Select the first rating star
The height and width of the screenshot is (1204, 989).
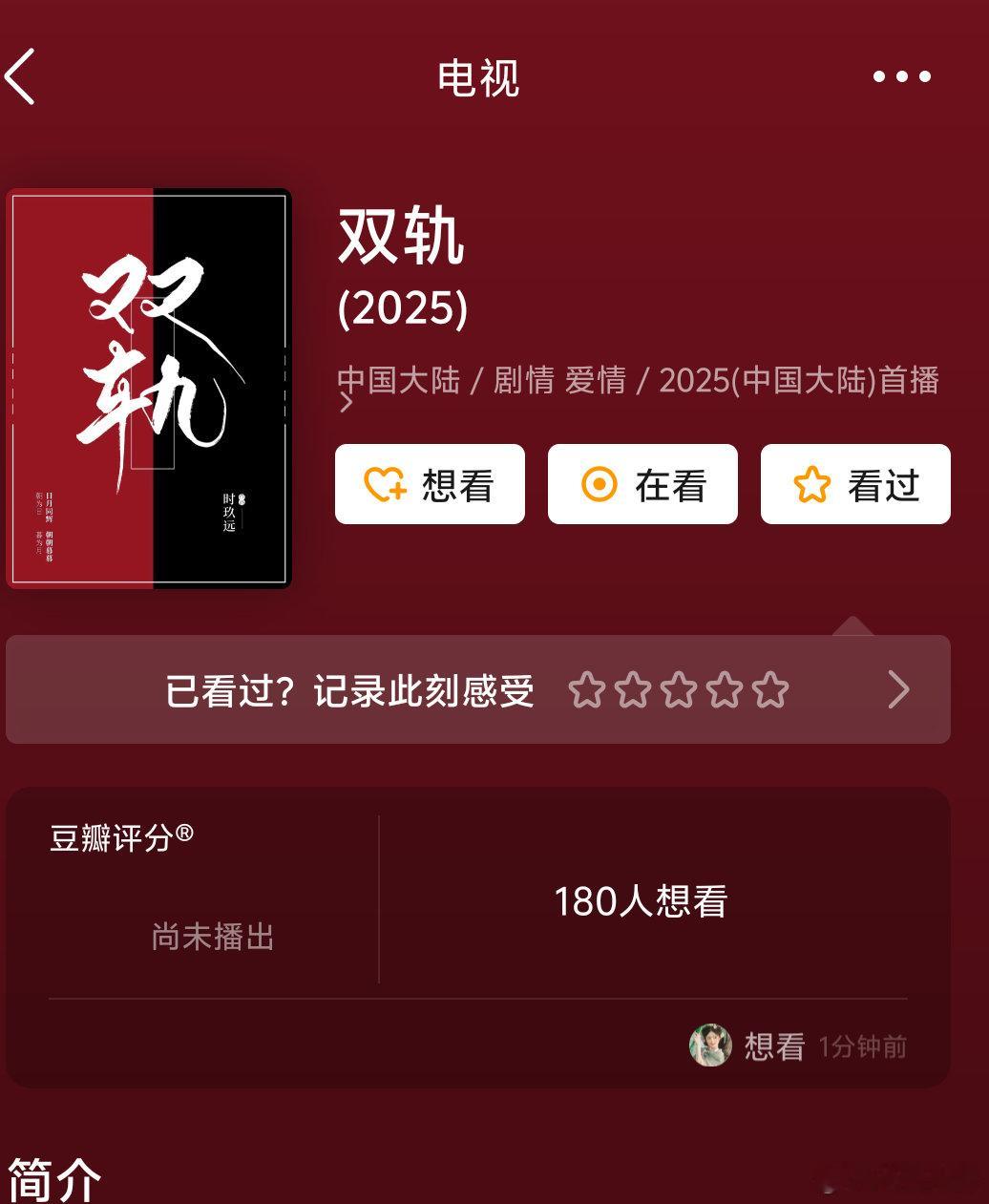pyautogui.click(x=585, y=689)
